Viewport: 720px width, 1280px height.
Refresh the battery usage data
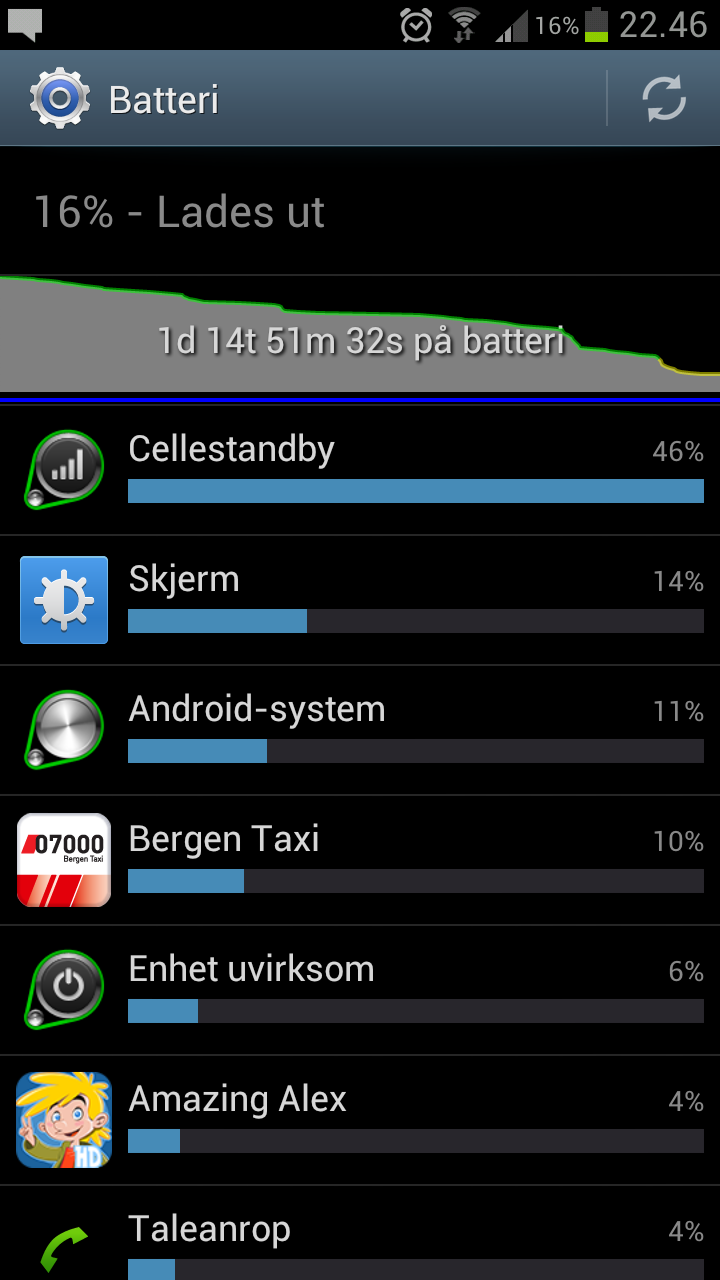(664, 98)
